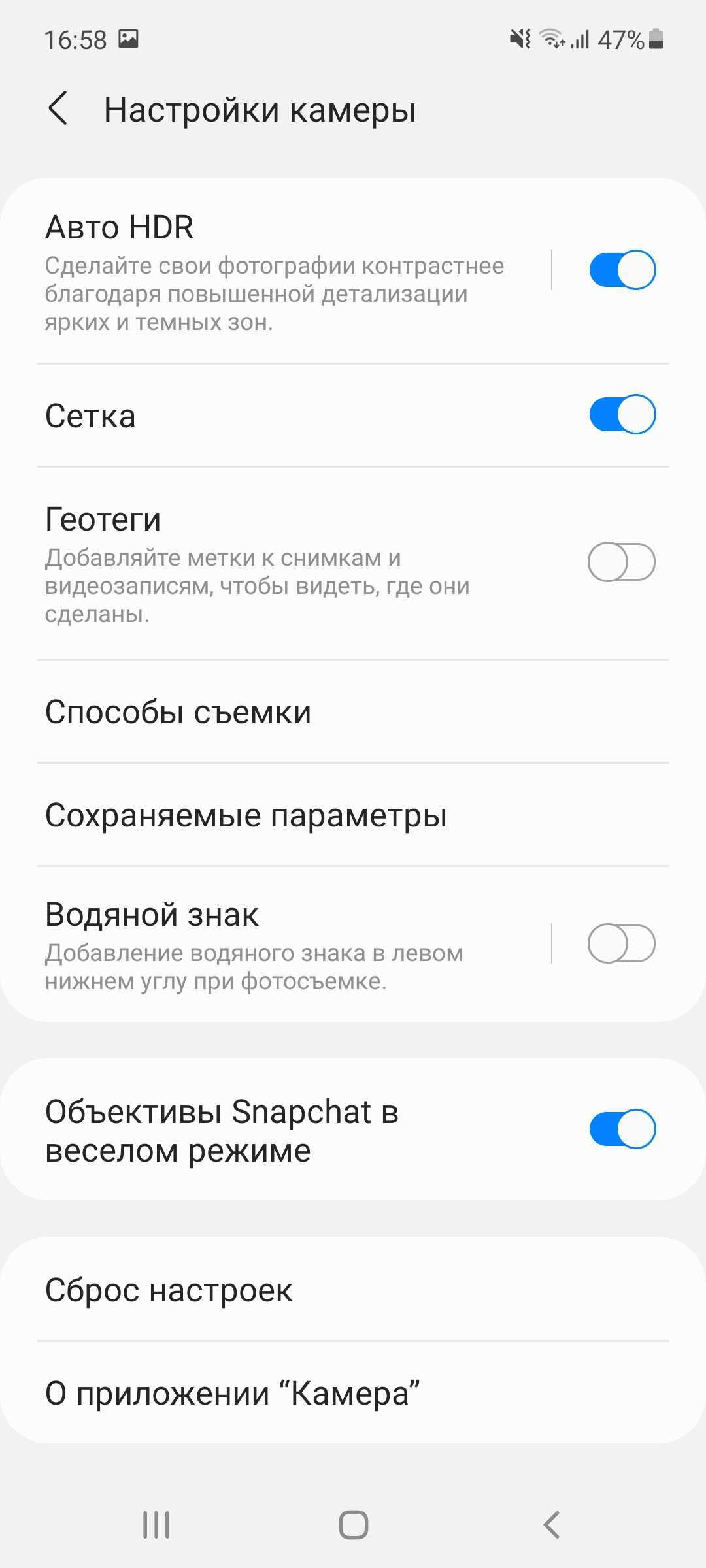
Task: Disable Объективы Snapchat в веселом режиме
Action: pyautogui.click(x=622, y=1129)
